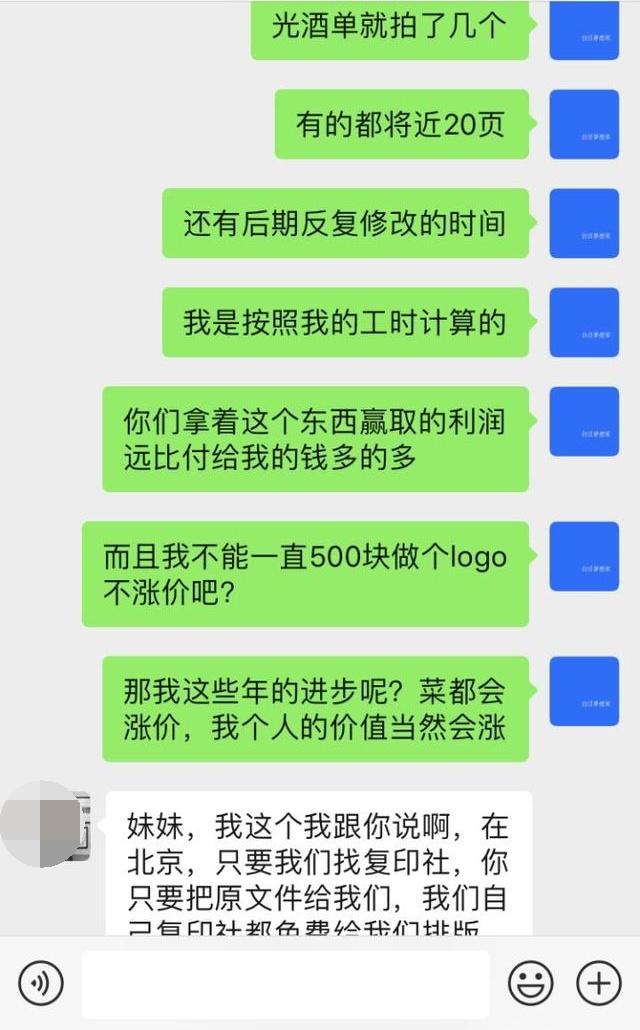Viewport: 640px width, 1030px height.
Task: Open the emoji sticker panel
Action: click(530, 984)
